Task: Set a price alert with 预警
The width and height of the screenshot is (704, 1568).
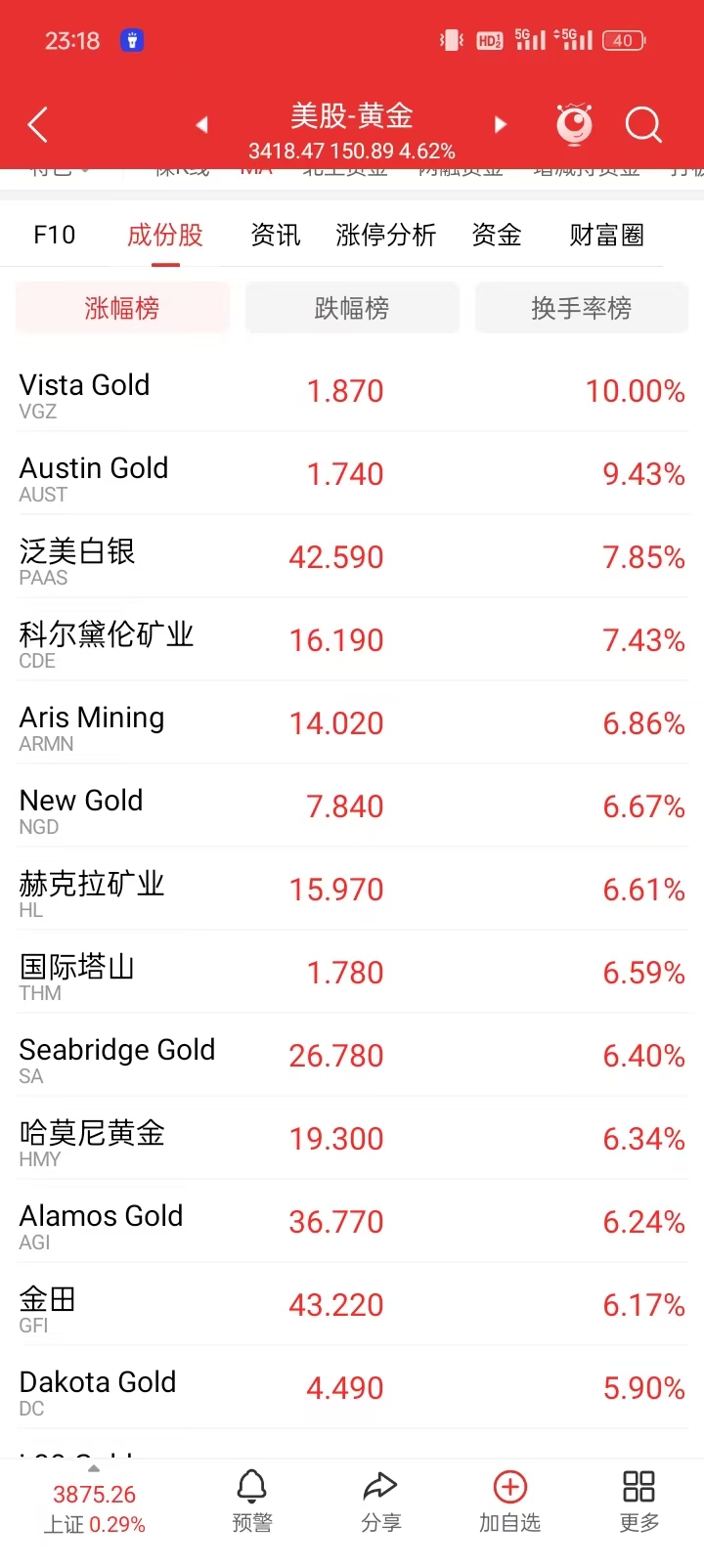Action: [252, 1501]
